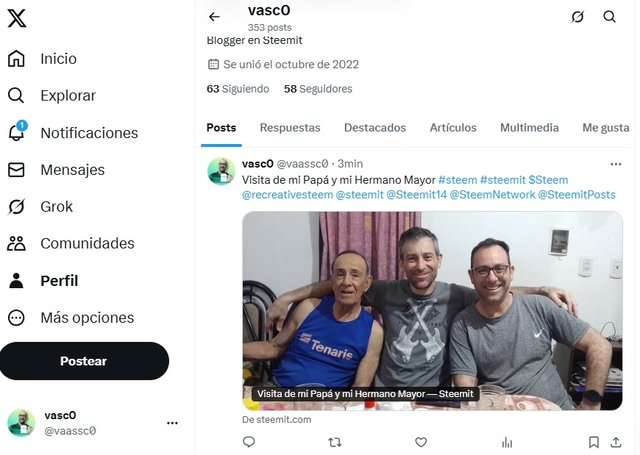Viewport: 640px width, 455px height.
Task: Expand Más opciones
Action: 86,318
